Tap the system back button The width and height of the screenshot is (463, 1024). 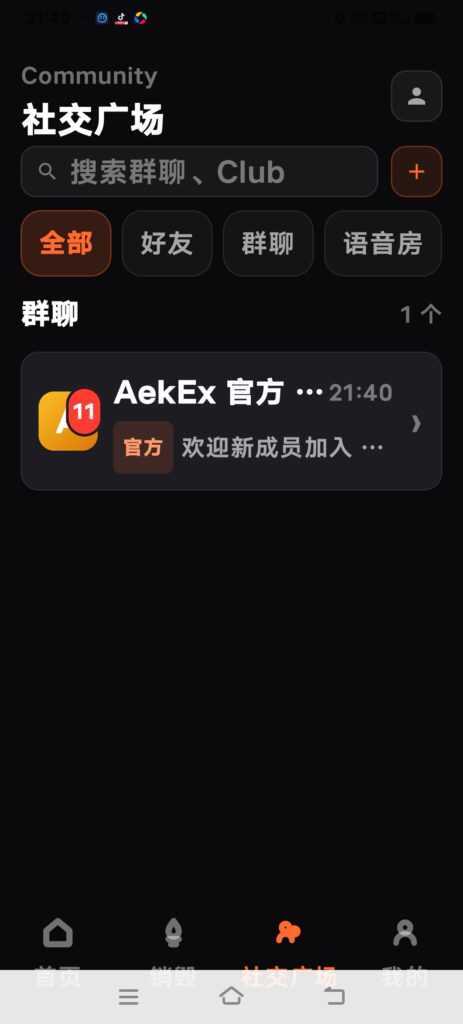334,997
